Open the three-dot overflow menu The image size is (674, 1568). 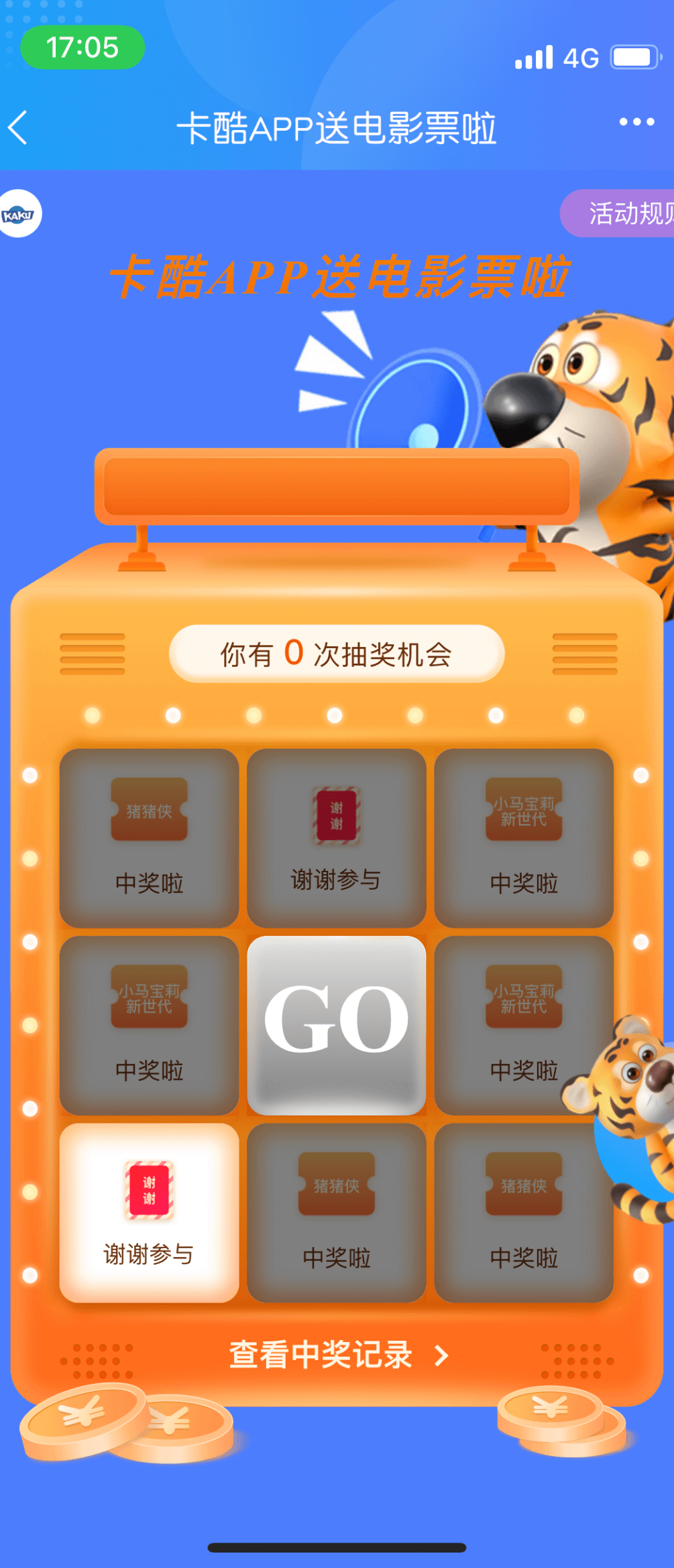[x=636, y=122]
